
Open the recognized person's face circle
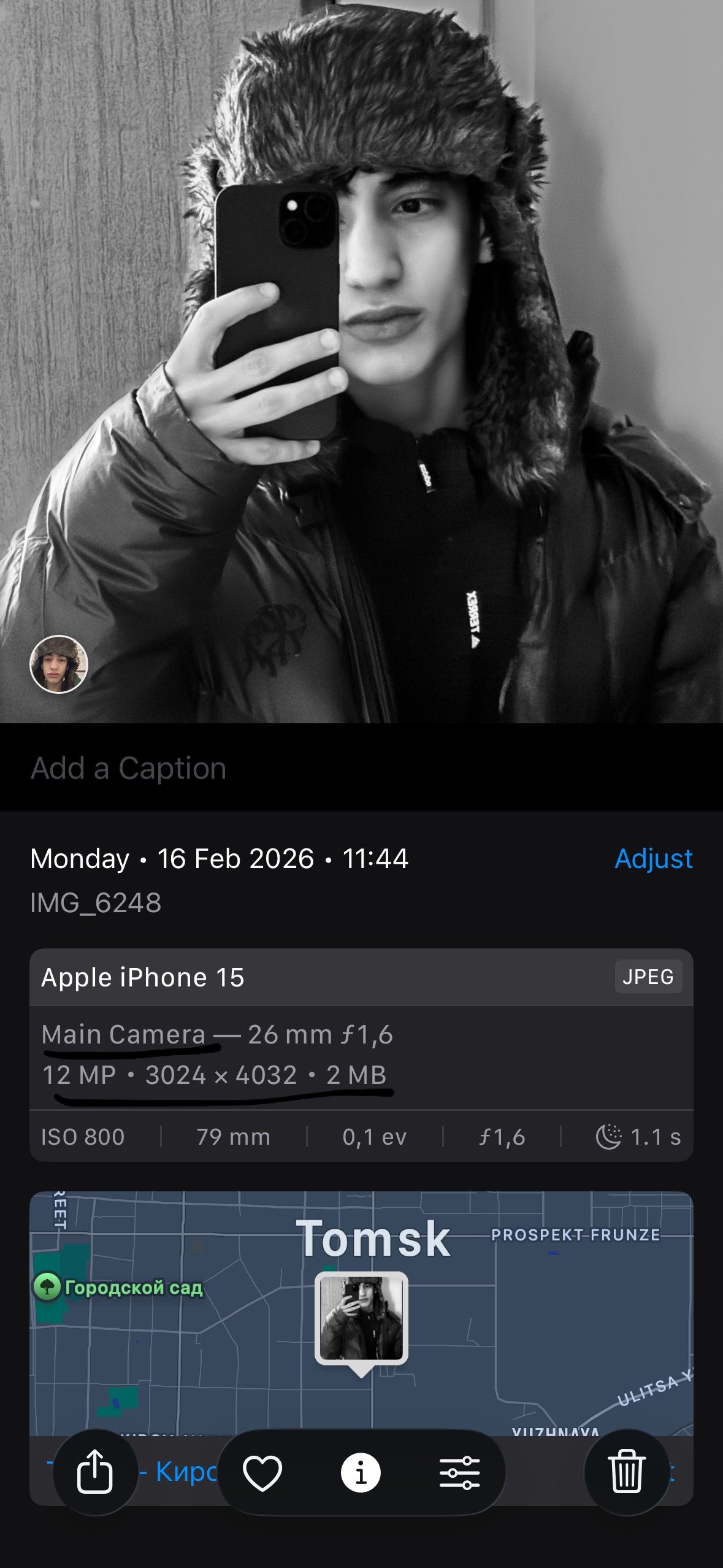pos(59,664)
